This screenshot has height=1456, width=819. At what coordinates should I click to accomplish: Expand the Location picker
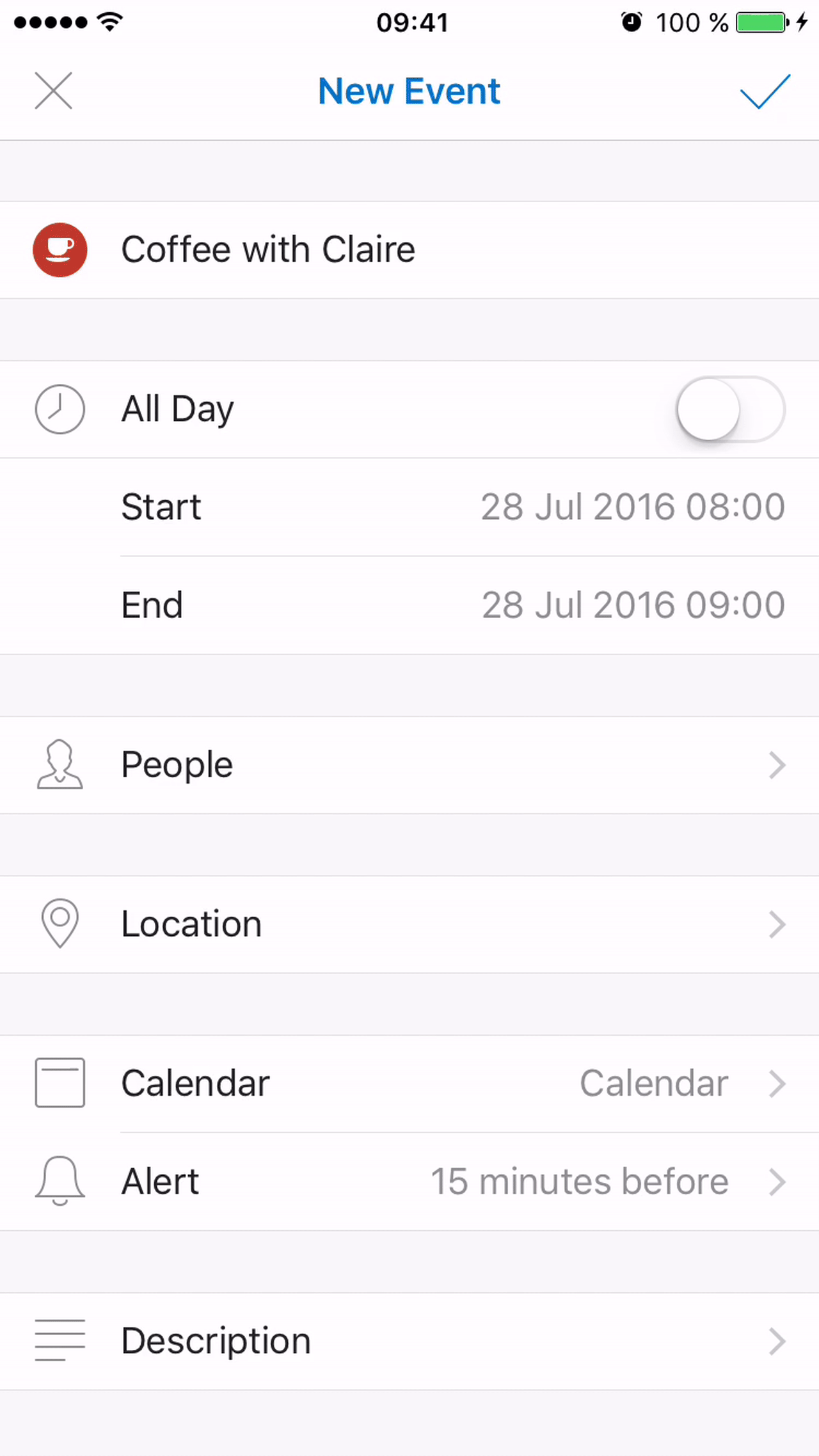[409, 923]
